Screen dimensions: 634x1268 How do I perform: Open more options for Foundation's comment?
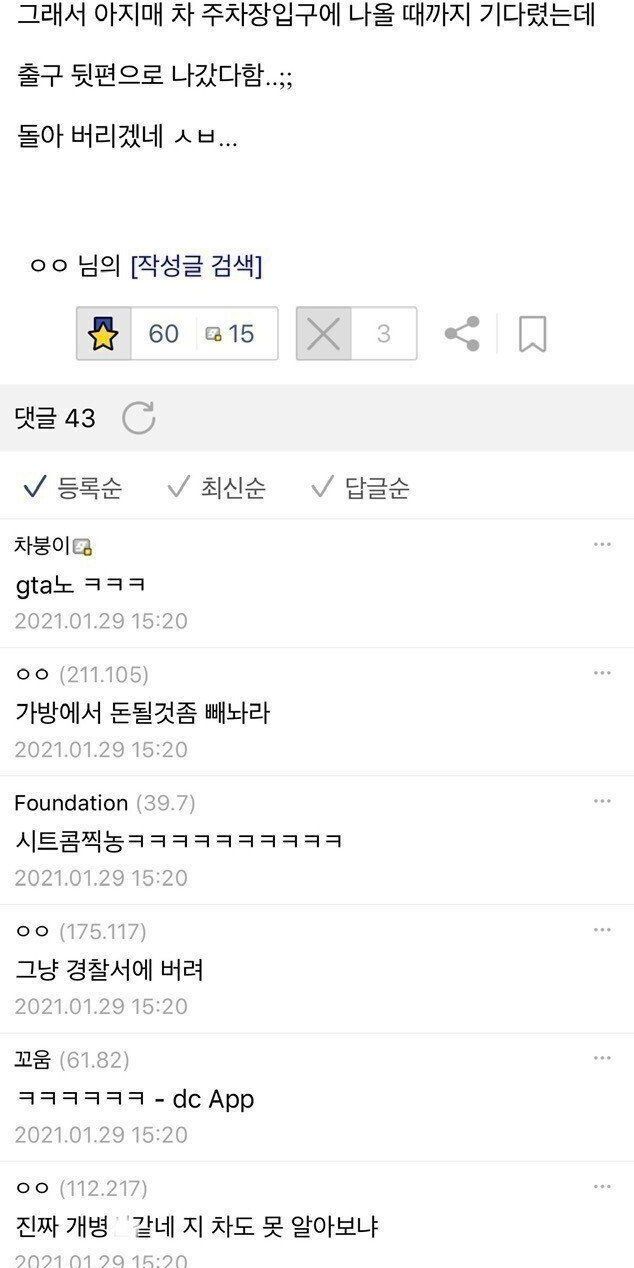[x=602, y=802]
